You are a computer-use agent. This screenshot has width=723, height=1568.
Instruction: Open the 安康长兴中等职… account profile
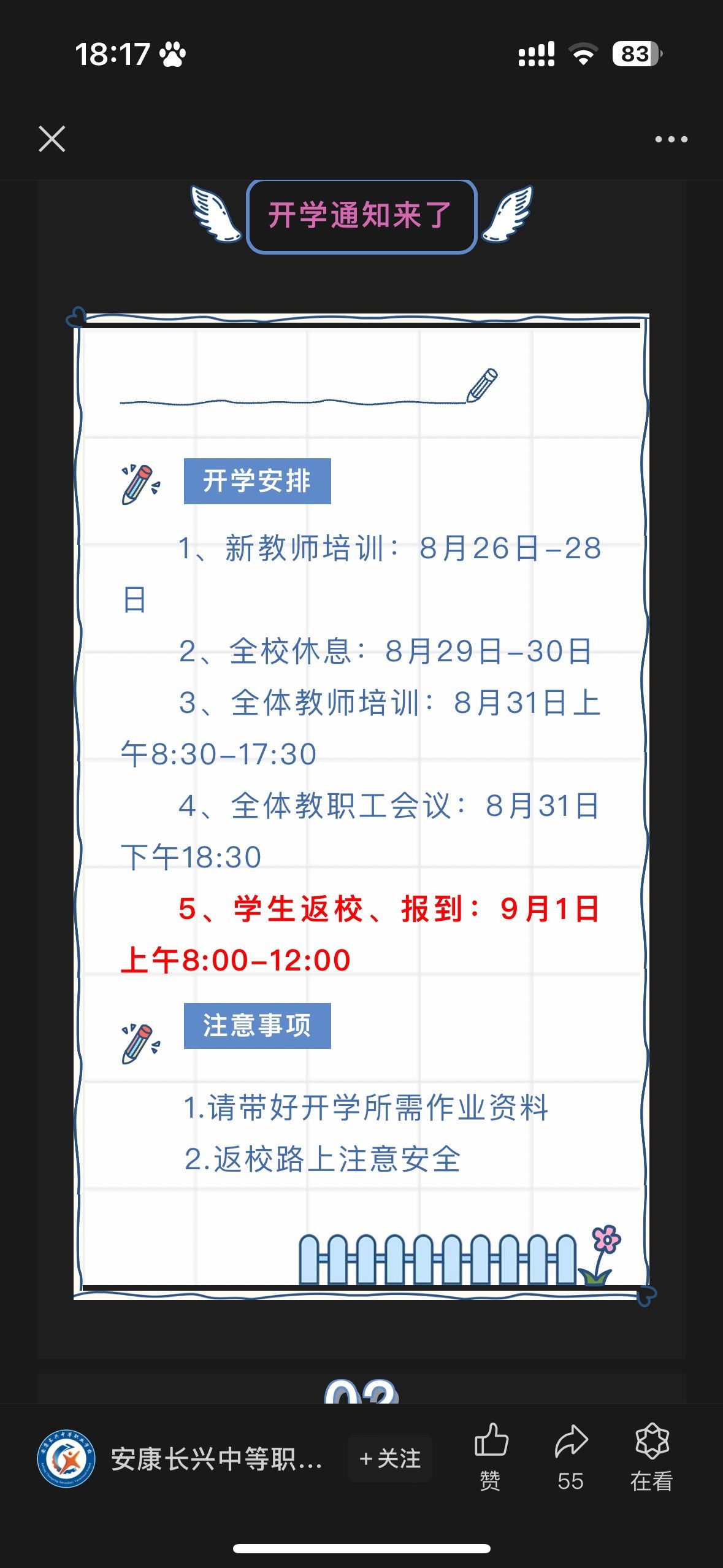click(179, 1459)
